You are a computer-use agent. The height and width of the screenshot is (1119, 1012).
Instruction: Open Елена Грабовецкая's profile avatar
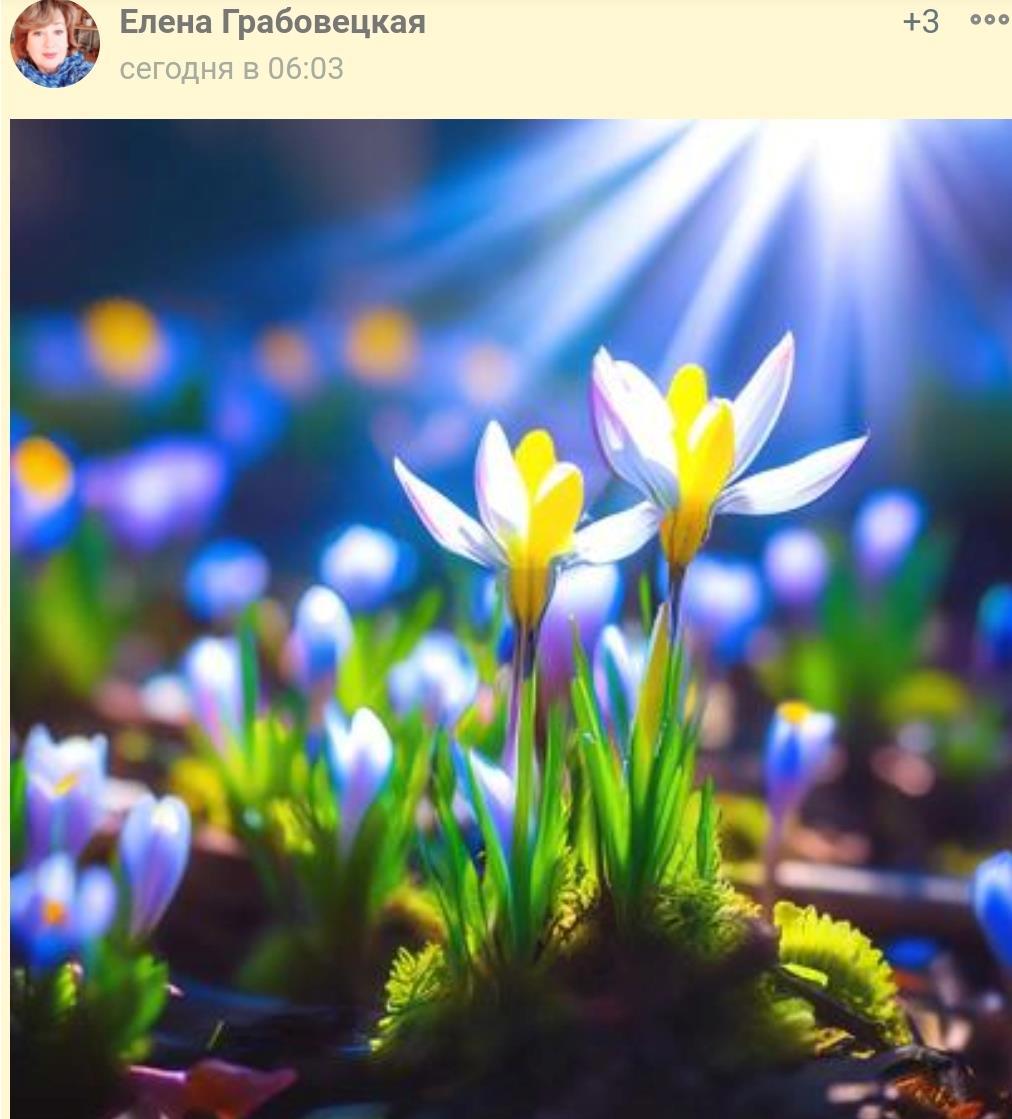pyautogui.click(x=55, y=43)
